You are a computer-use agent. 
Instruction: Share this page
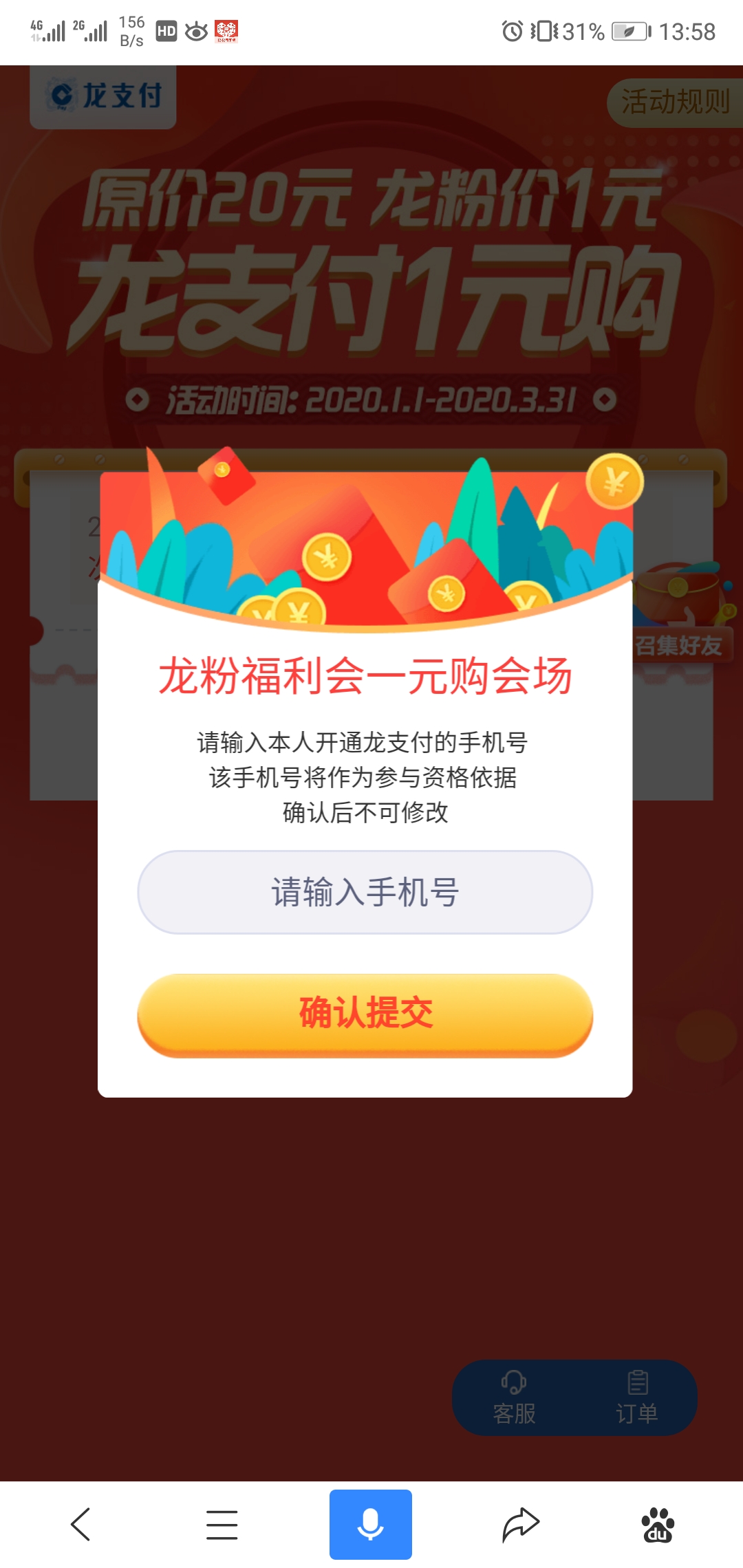click(x=520, y=1525)
